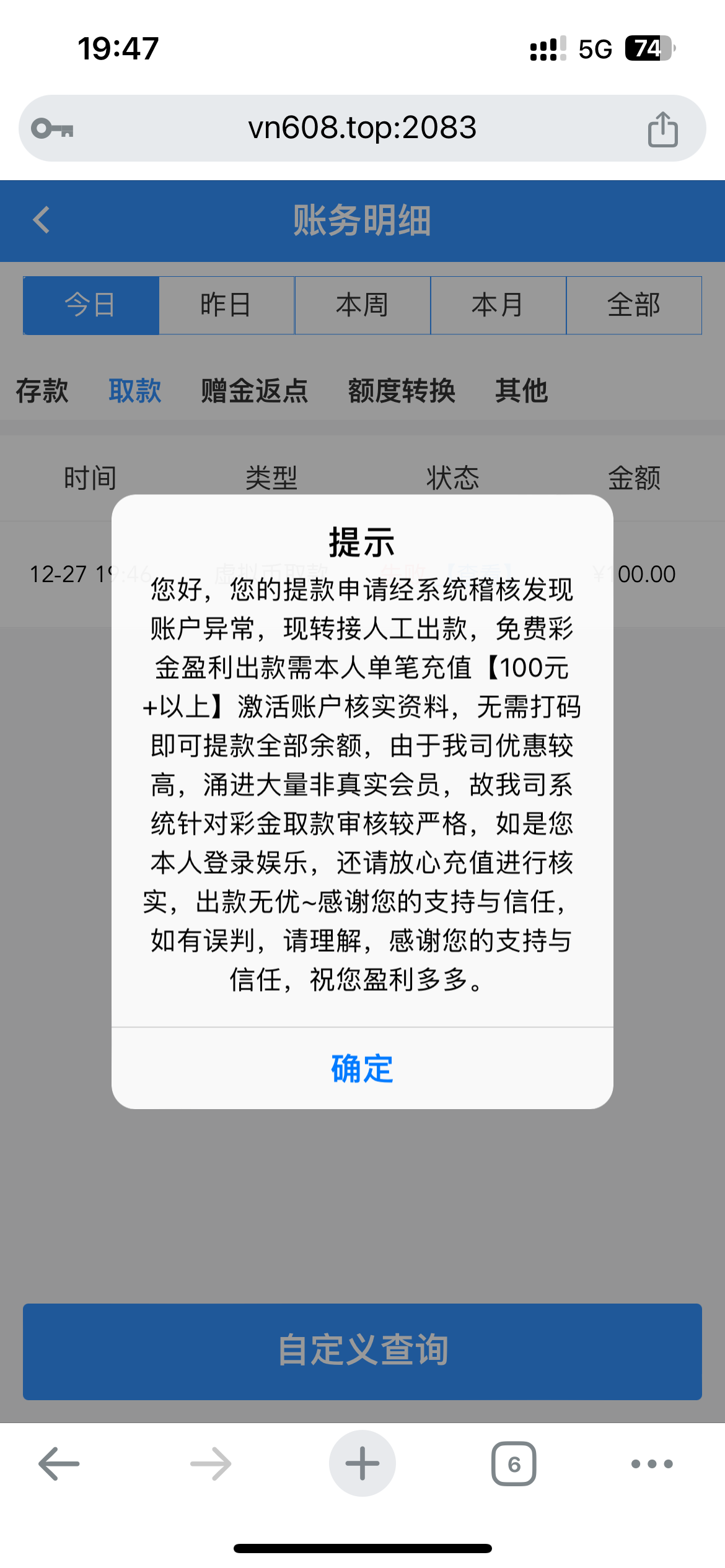View the 6 open tabs
Viewport: 725px width, 1568px height.
coord(514,1464)
